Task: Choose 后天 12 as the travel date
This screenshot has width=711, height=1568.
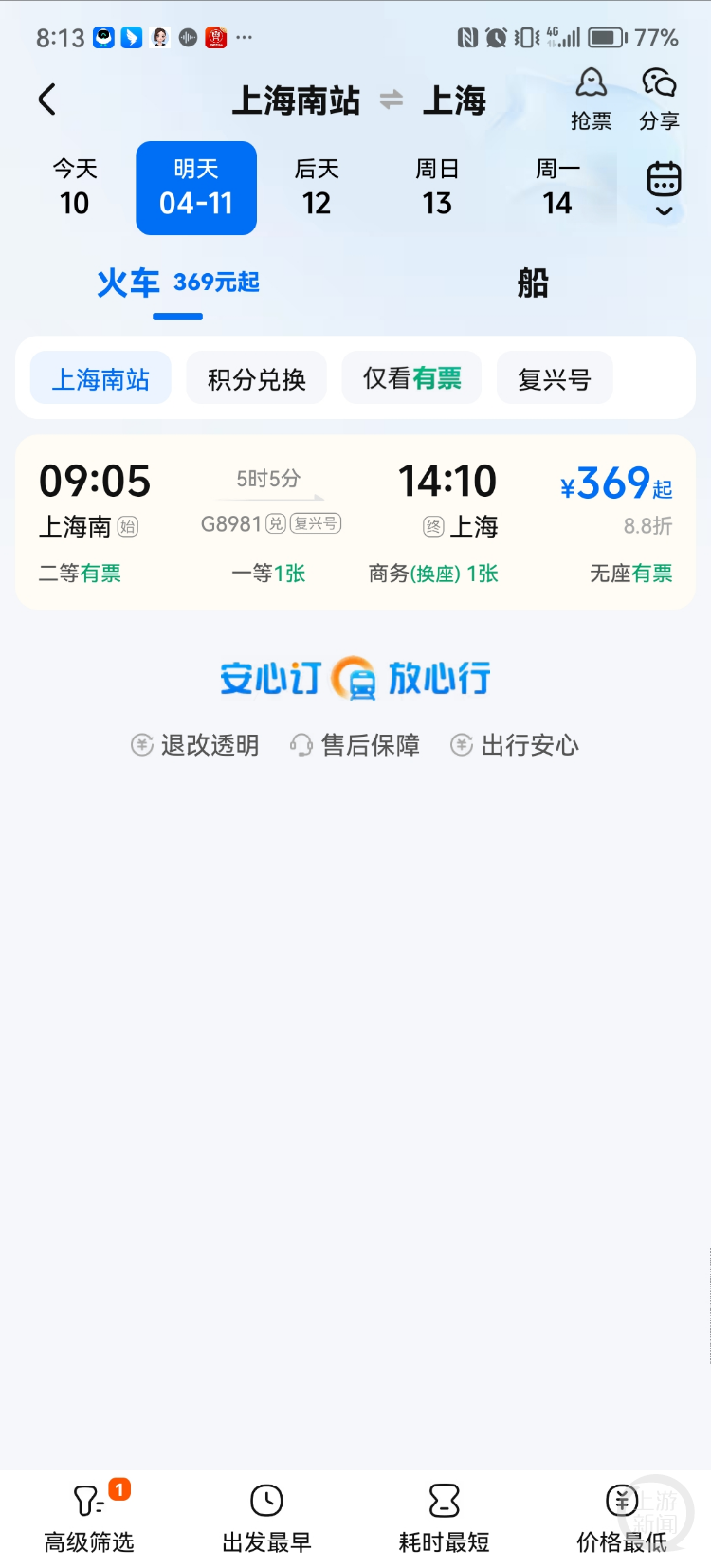Action: pyautogui.click(x=317, y=188)
